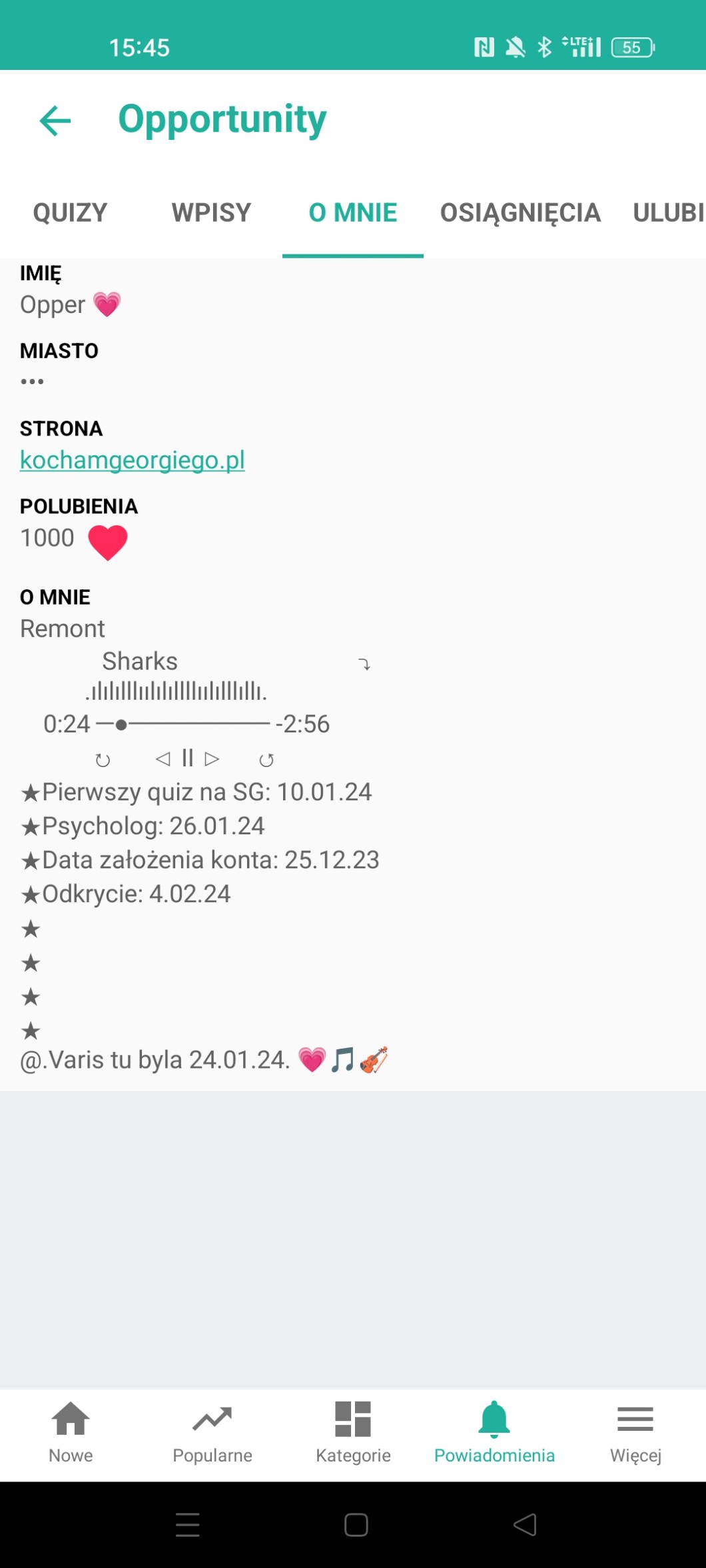The width and height of the screenshot is (706, 1568).
Task: Tap the system back button
Action: (x=525, y=1525)
